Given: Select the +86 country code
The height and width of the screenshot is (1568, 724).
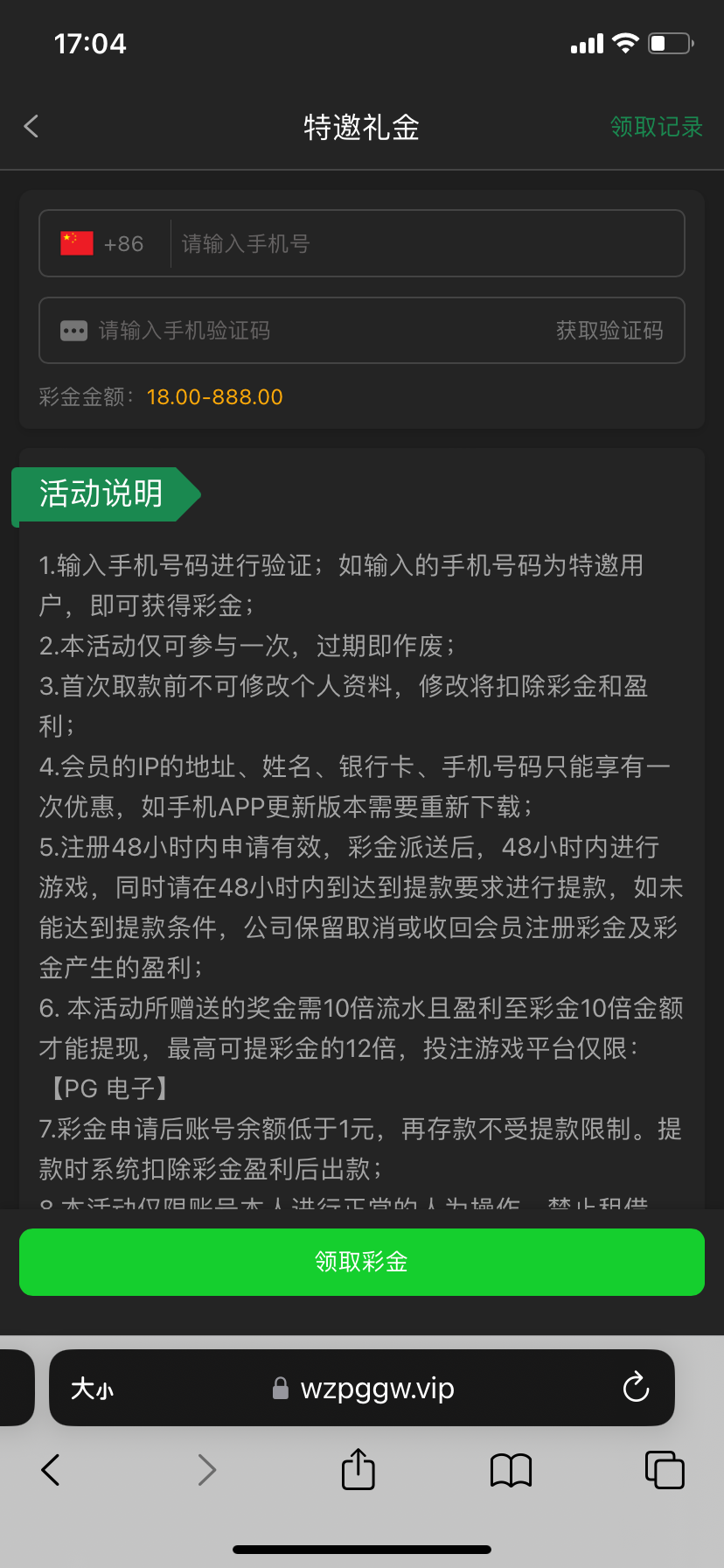Looking at the screenshot, I should click(103, 243).
